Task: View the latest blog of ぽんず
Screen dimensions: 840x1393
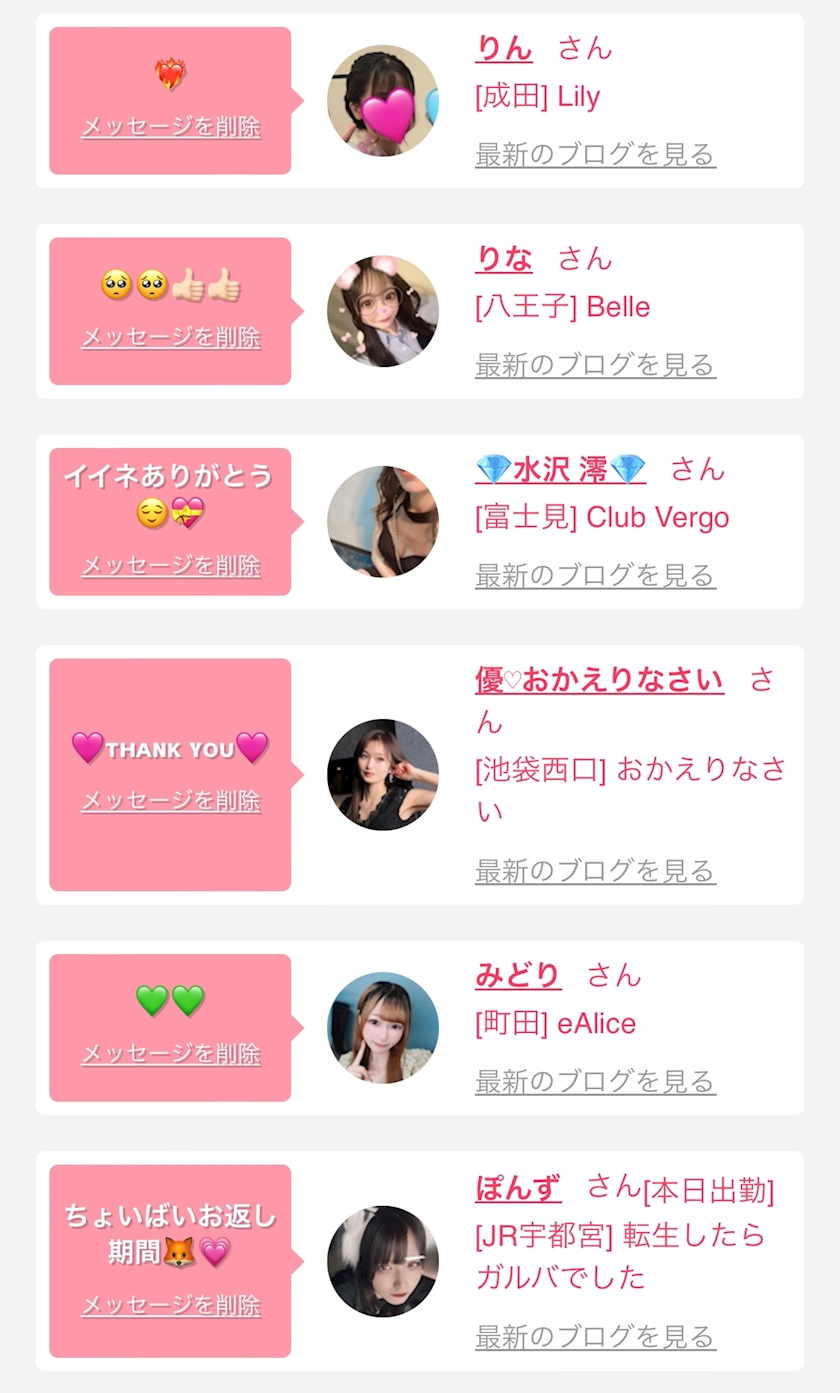Action: (x=595, y=1337)
